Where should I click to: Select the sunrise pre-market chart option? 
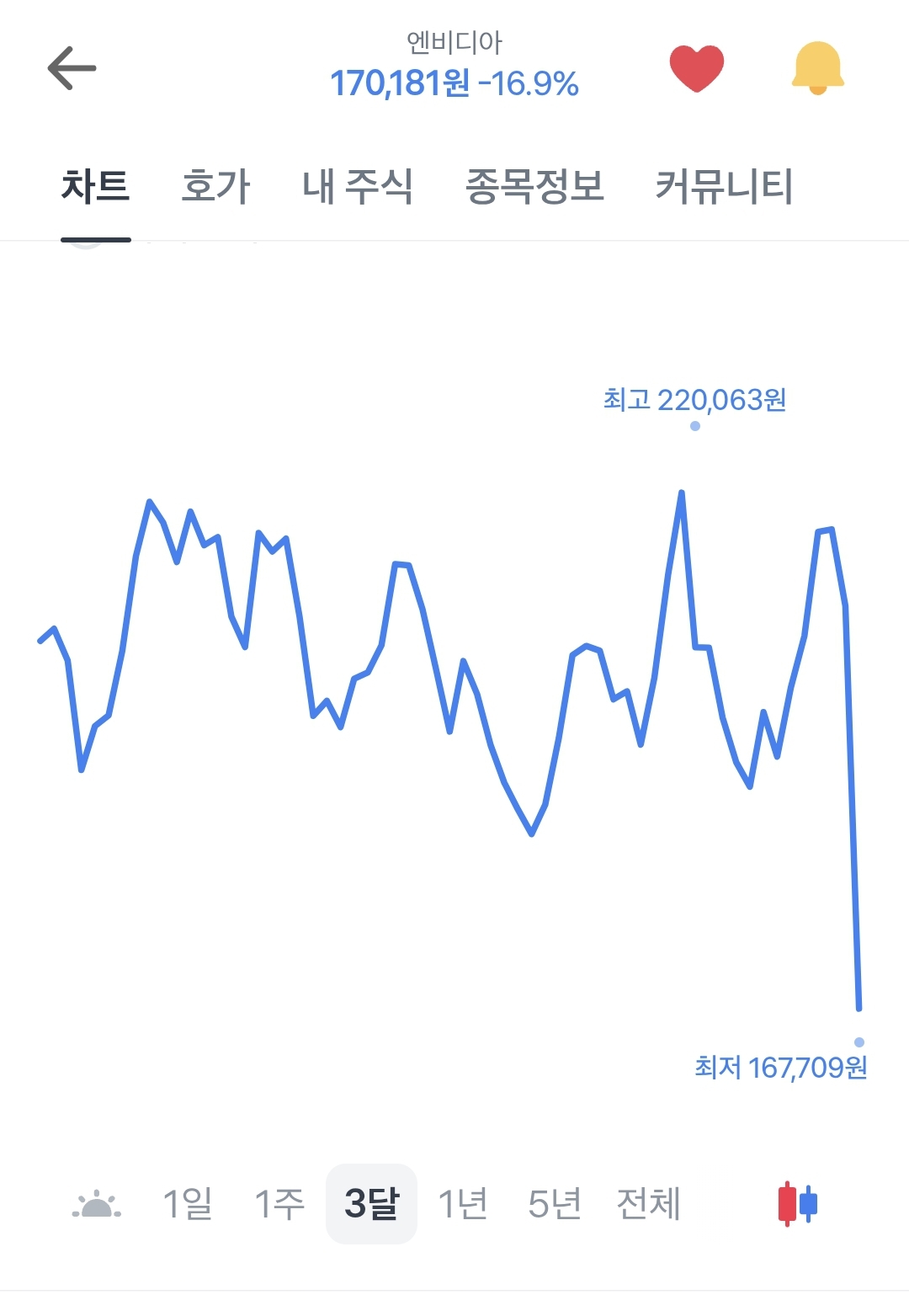[x=97, y=1205]
